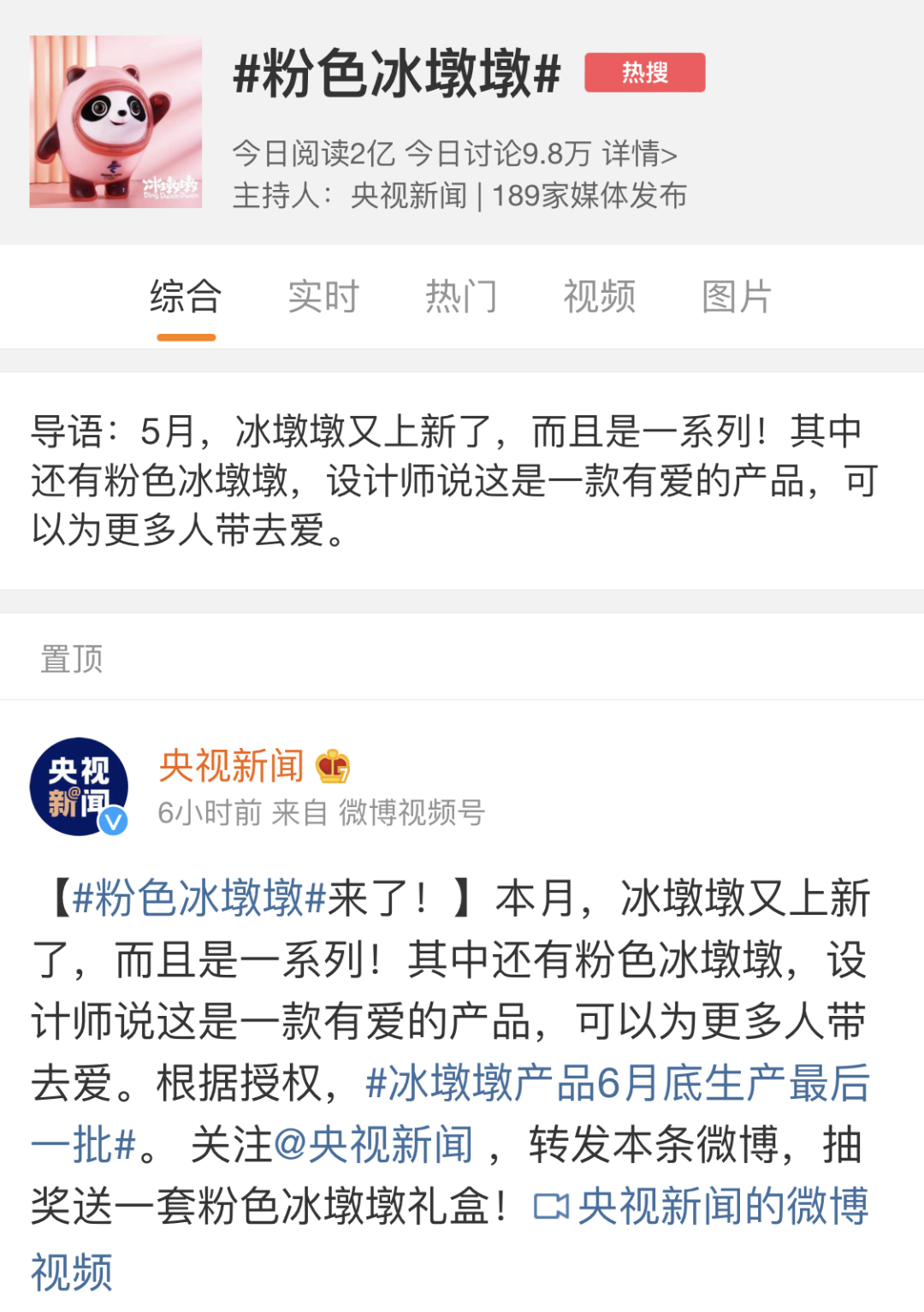
Task: Switch to the 热门 tab
Action: tap(461, 297)
